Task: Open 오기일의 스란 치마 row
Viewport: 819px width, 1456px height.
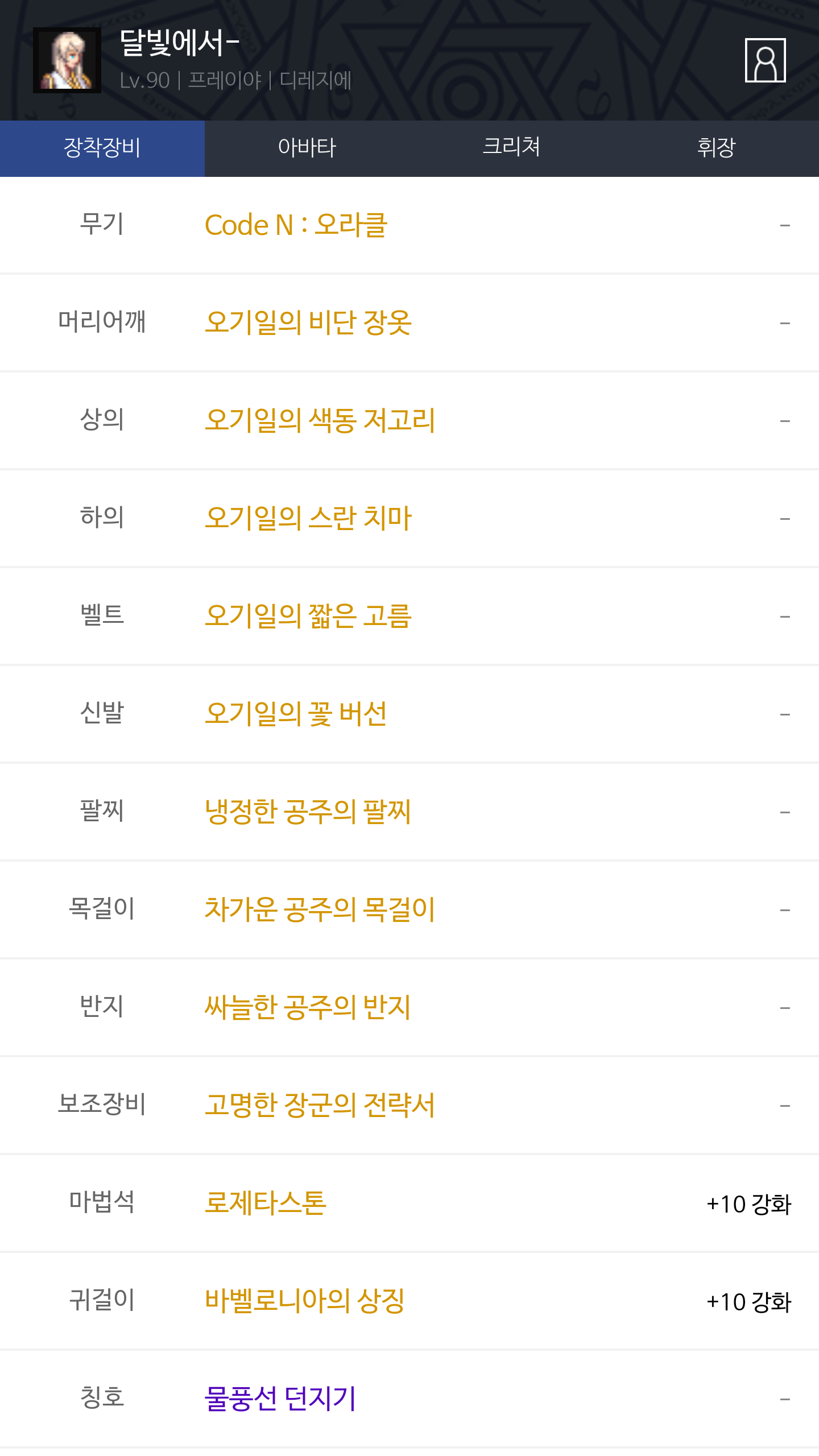Action: [409, 519]
